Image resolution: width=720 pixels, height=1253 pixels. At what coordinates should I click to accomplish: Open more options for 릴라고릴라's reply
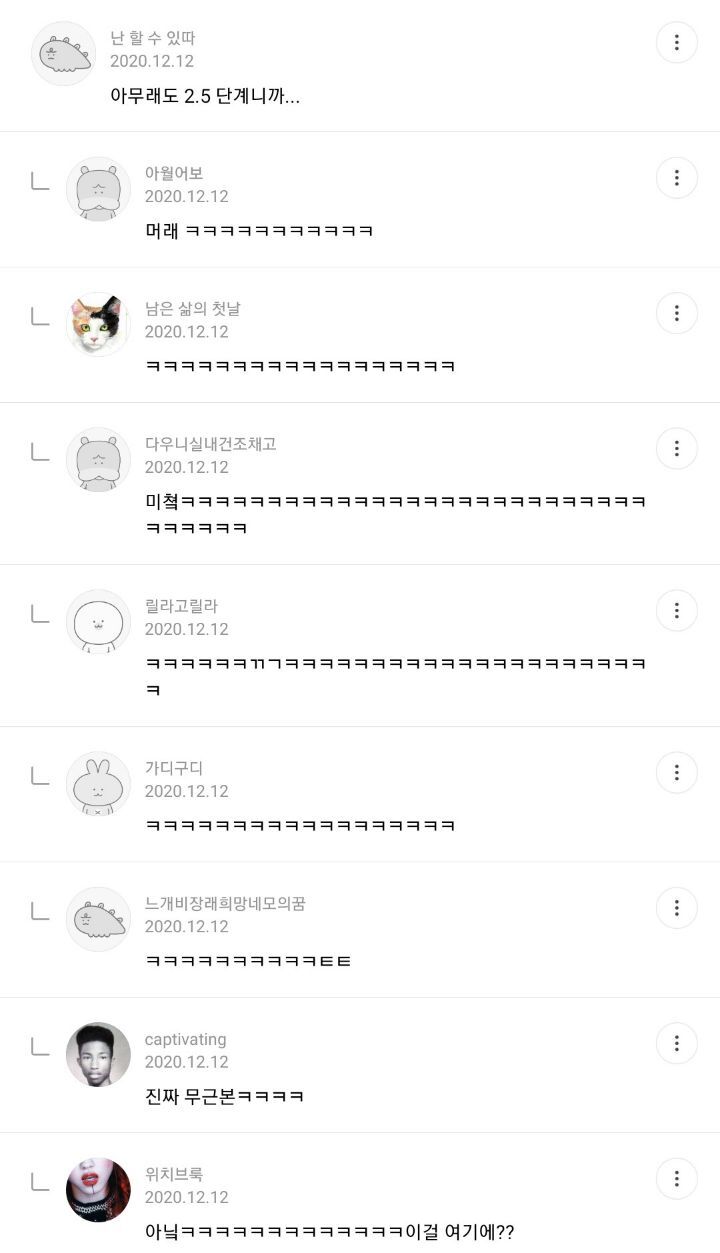point(677,610)
